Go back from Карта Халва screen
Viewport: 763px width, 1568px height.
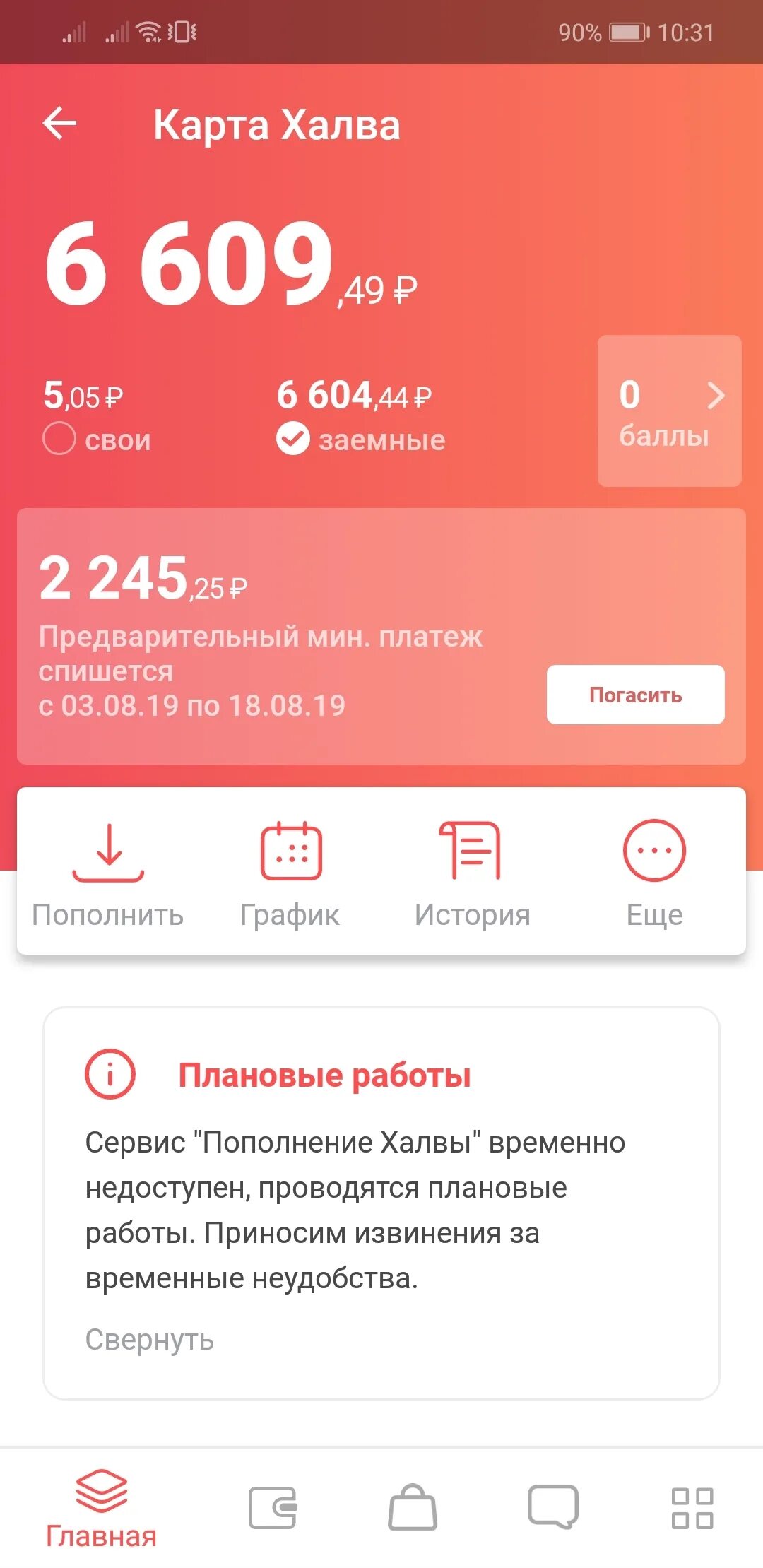point(59,124)
